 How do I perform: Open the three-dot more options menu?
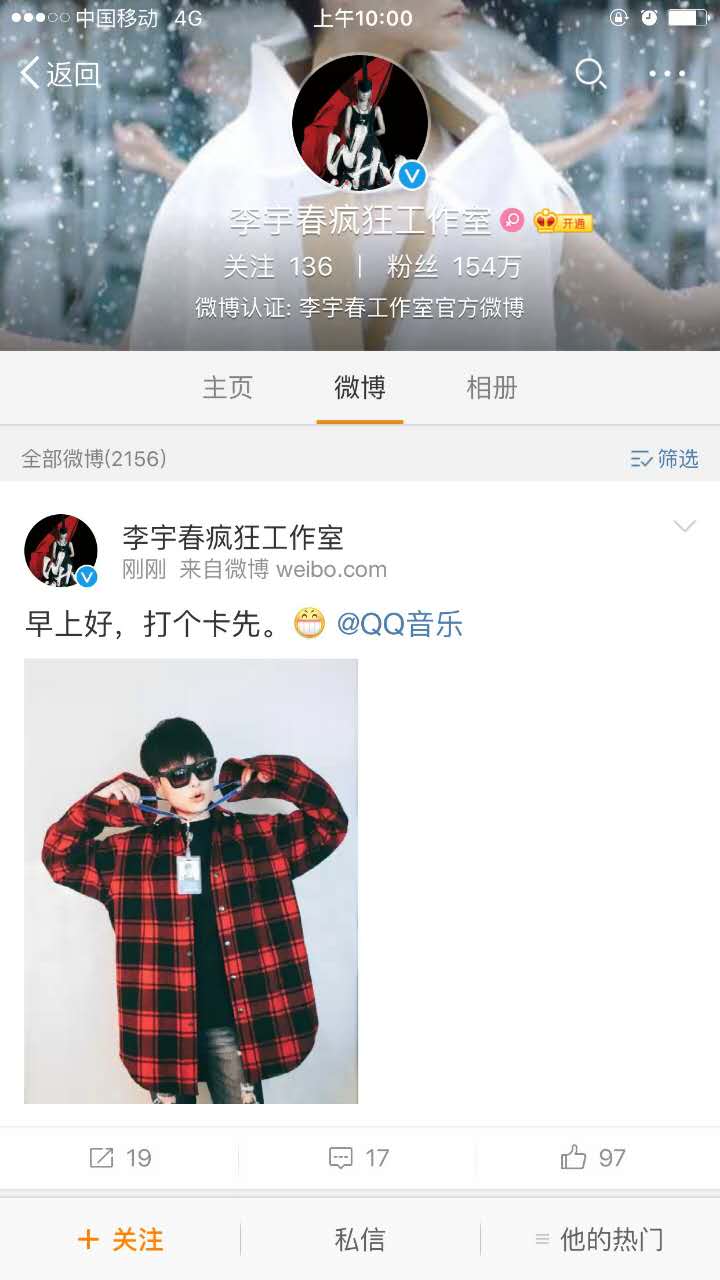[667, 73]
